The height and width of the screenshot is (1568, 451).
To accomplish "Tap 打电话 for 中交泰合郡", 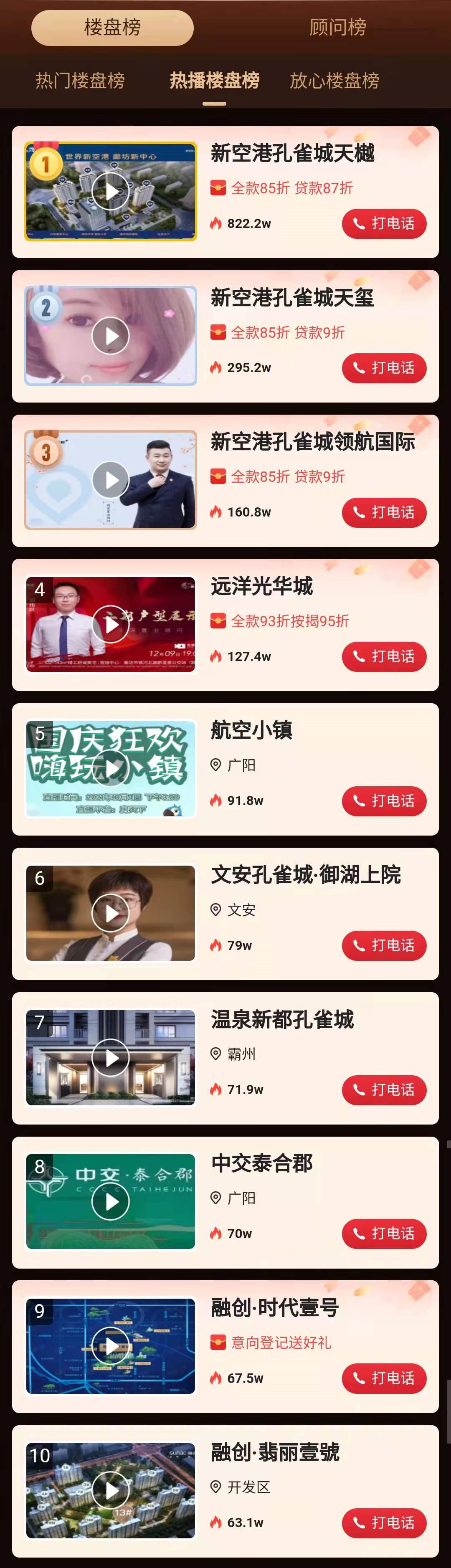I will (x=383, y=1234).
